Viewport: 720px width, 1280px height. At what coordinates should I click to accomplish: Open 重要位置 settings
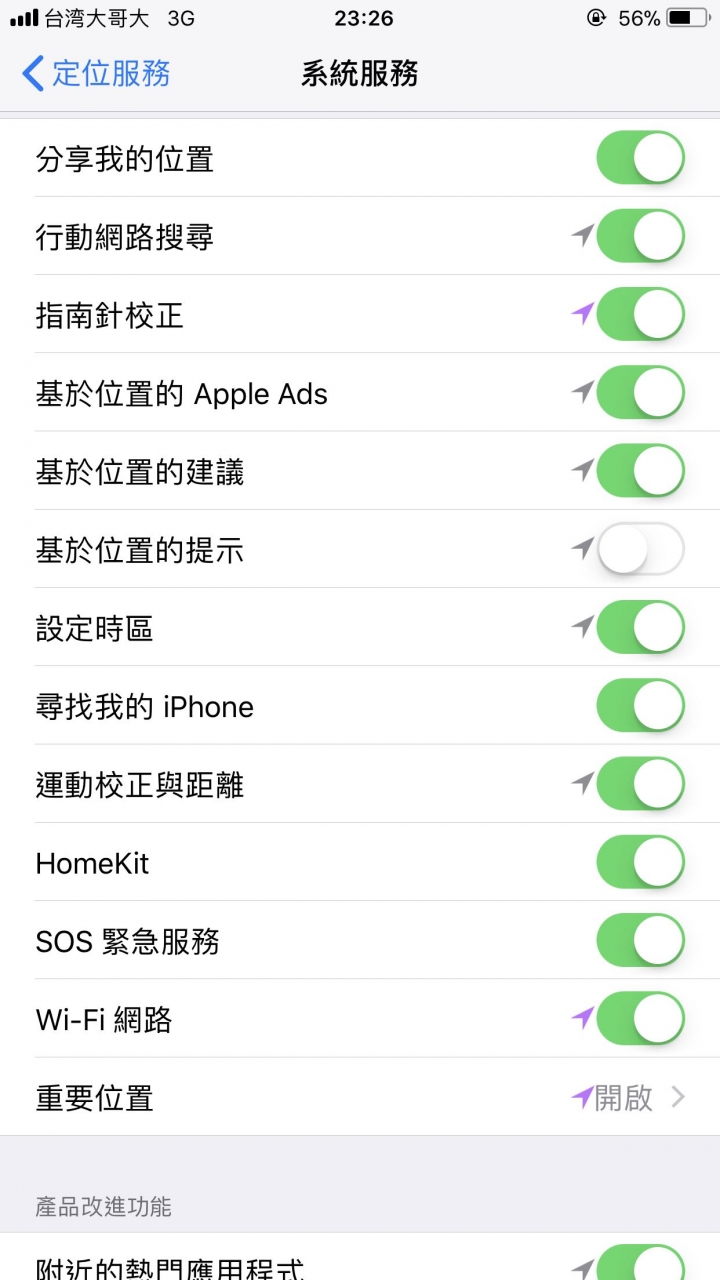(x=360, y=1097)
